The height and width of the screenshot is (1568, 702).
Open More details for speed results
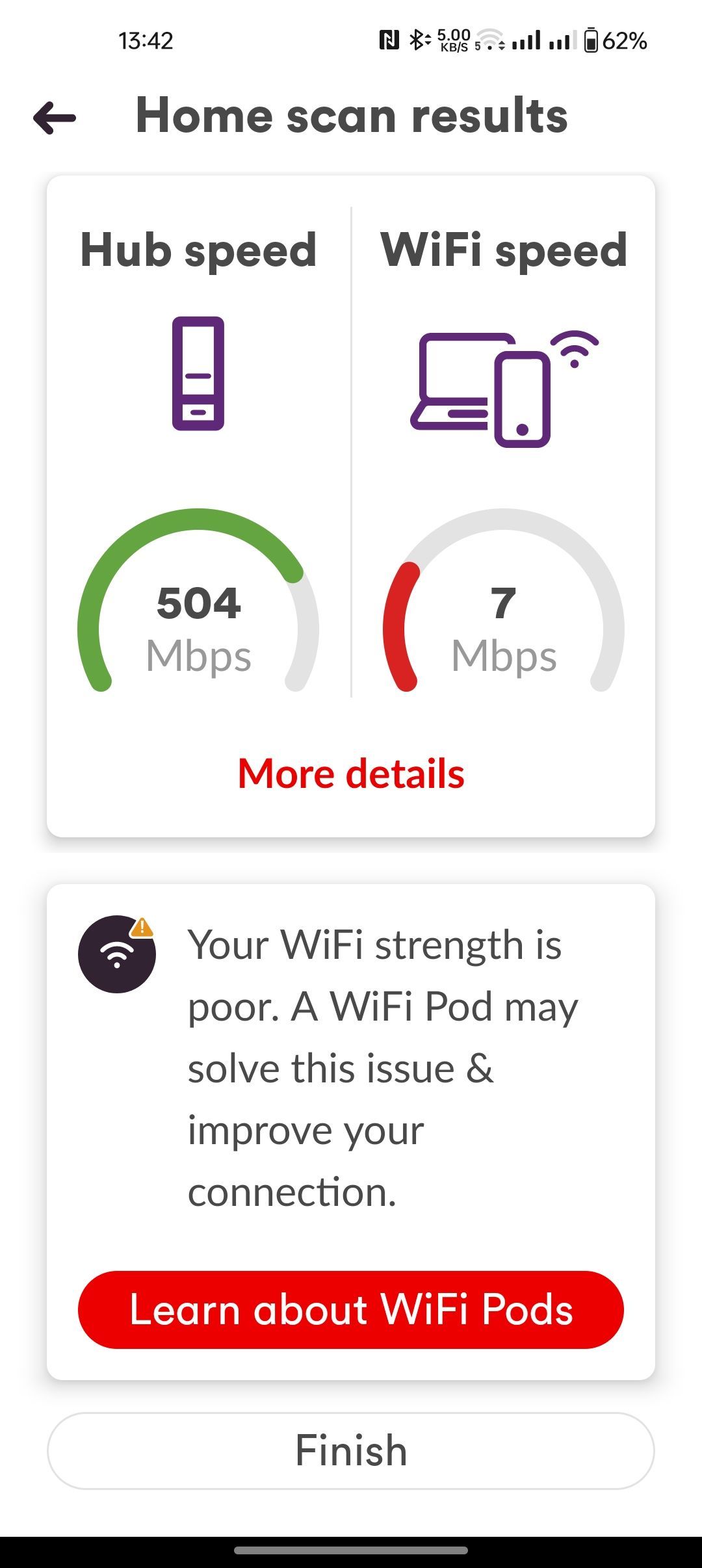tap(351, 774)
